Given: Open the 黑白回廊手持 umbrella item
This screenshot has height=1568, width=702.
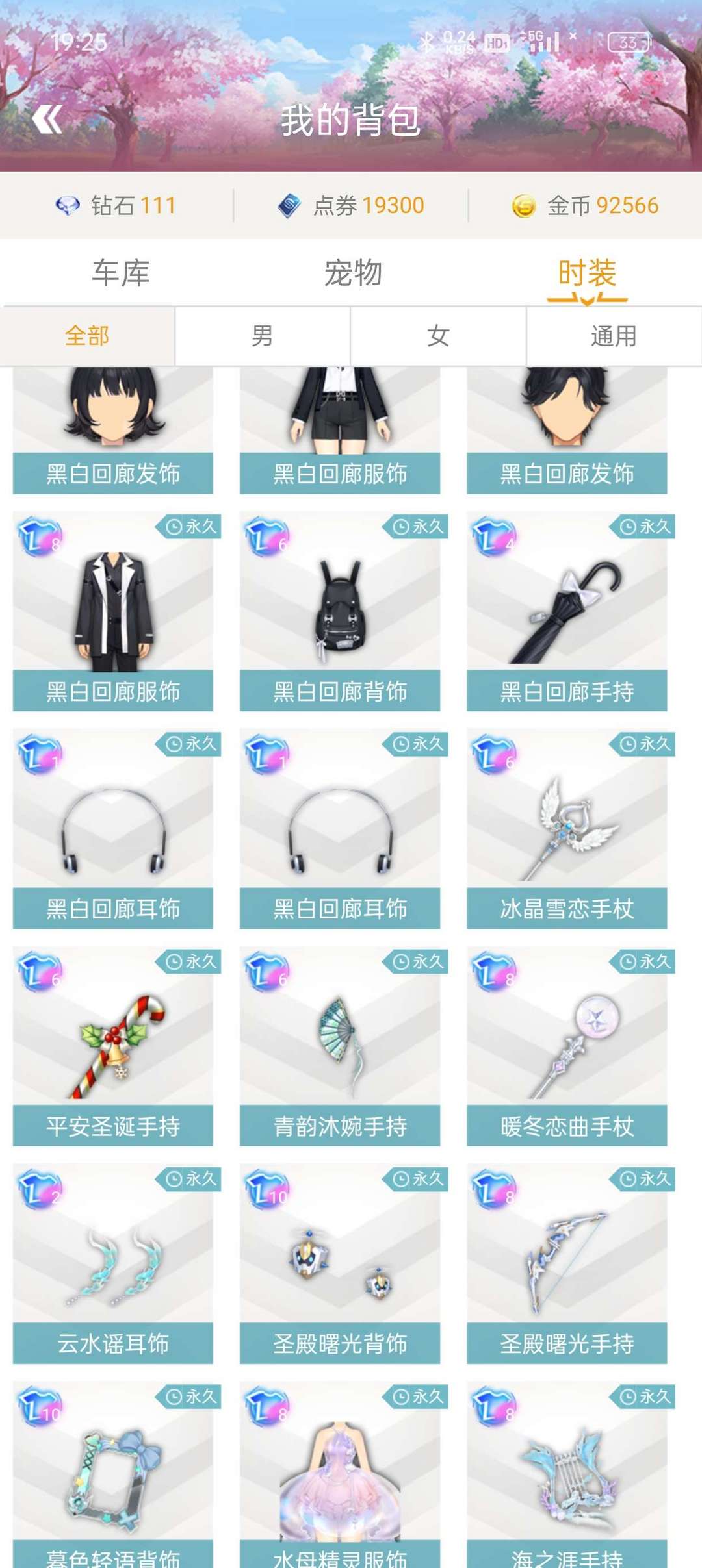Looking at the screenshot, I should [567, 612].
